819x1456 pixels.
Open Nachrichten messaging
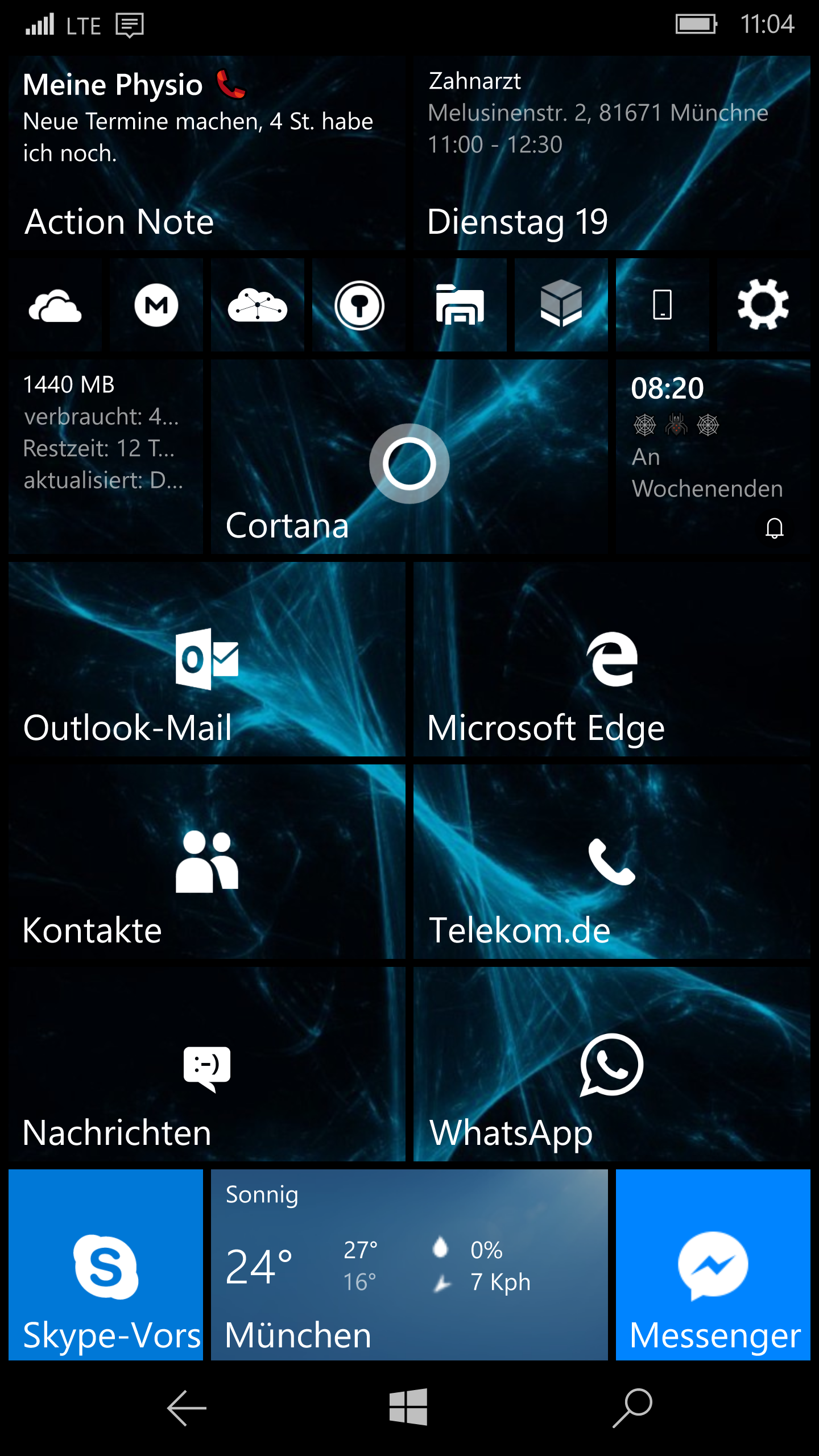point(206,1064)
